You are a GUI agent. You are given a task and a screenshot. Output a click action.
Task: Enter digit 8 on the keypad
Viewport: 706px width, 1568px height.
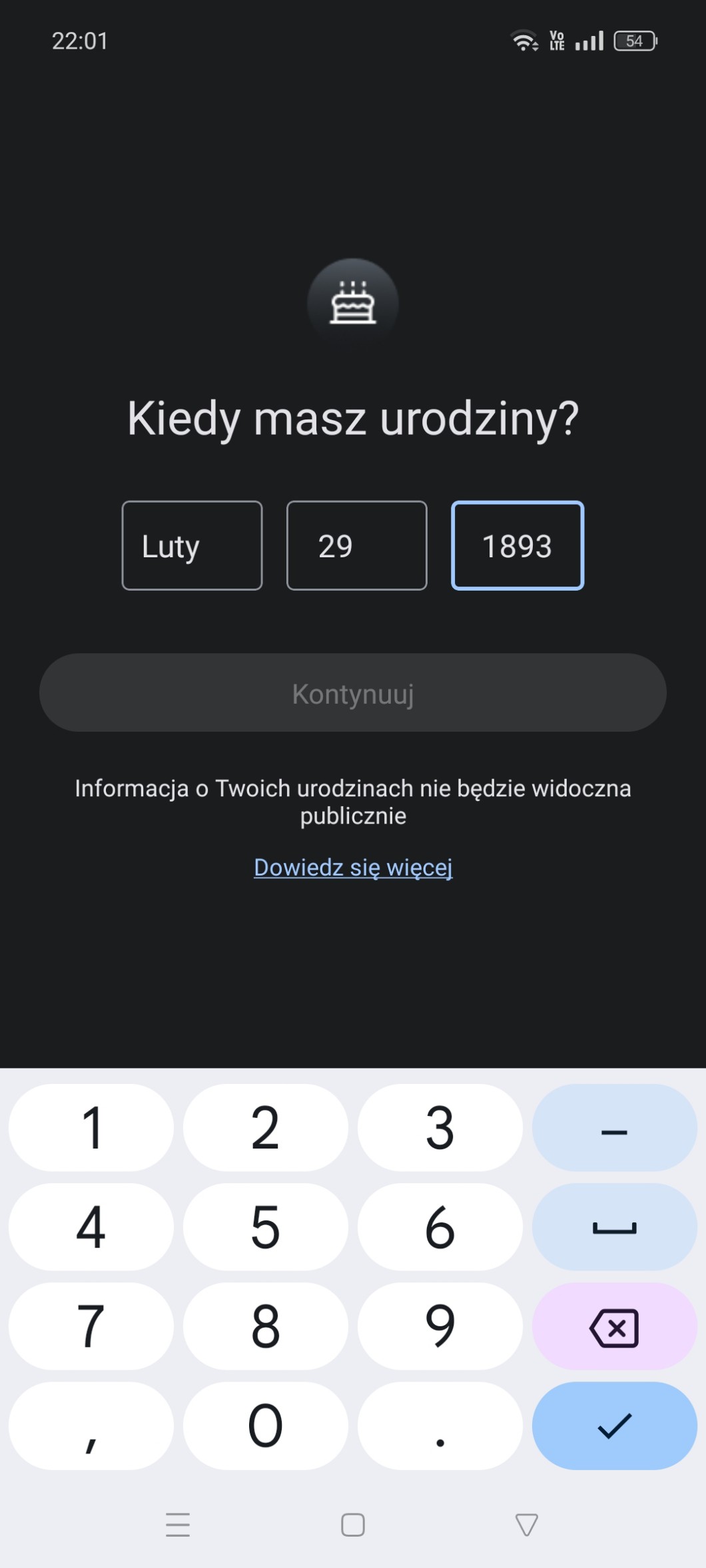(x=265, y=1327)
